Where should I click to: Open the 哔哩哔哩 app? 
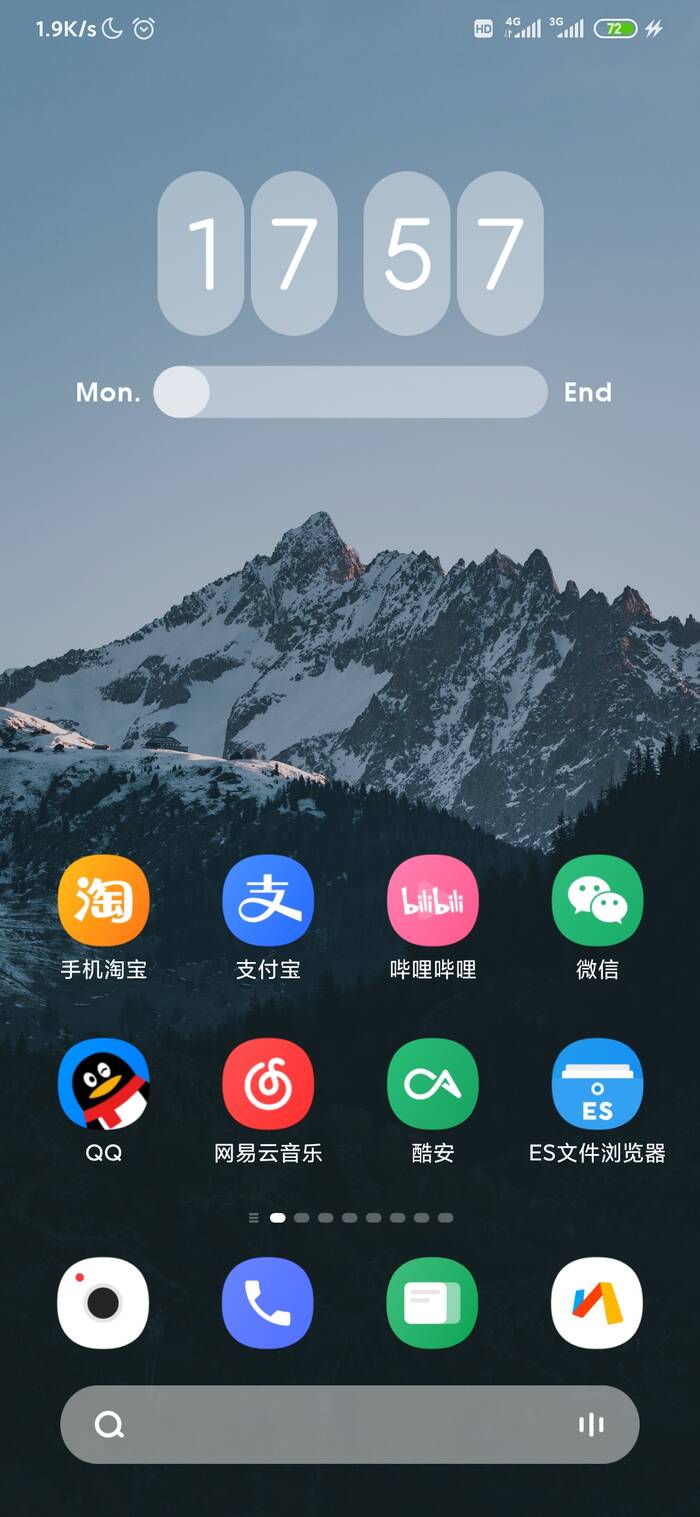point(432,900)
